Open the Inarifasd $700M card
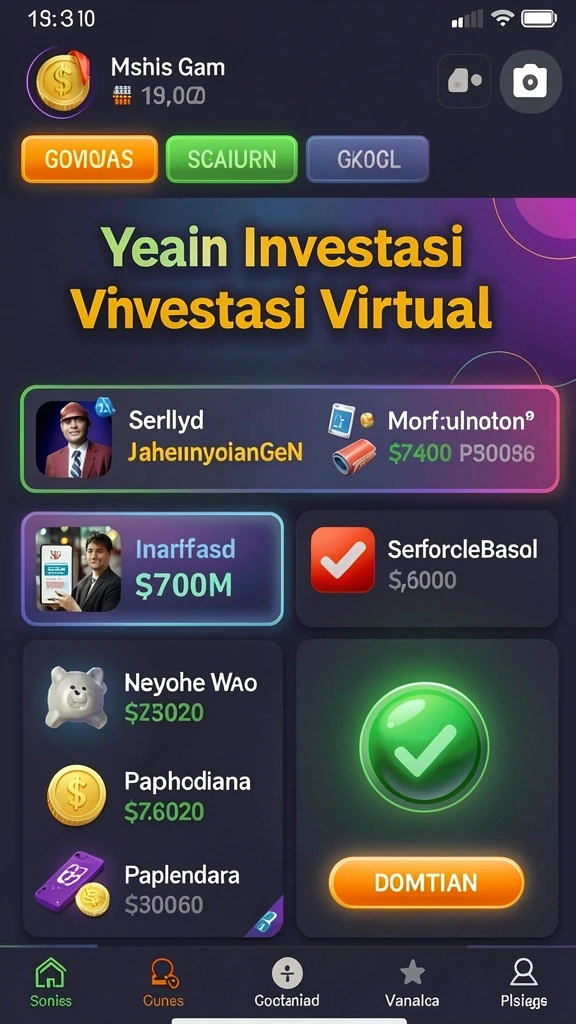Viewport: 576px width, 1024px height. pyautogui.click(x=153, y=569)
